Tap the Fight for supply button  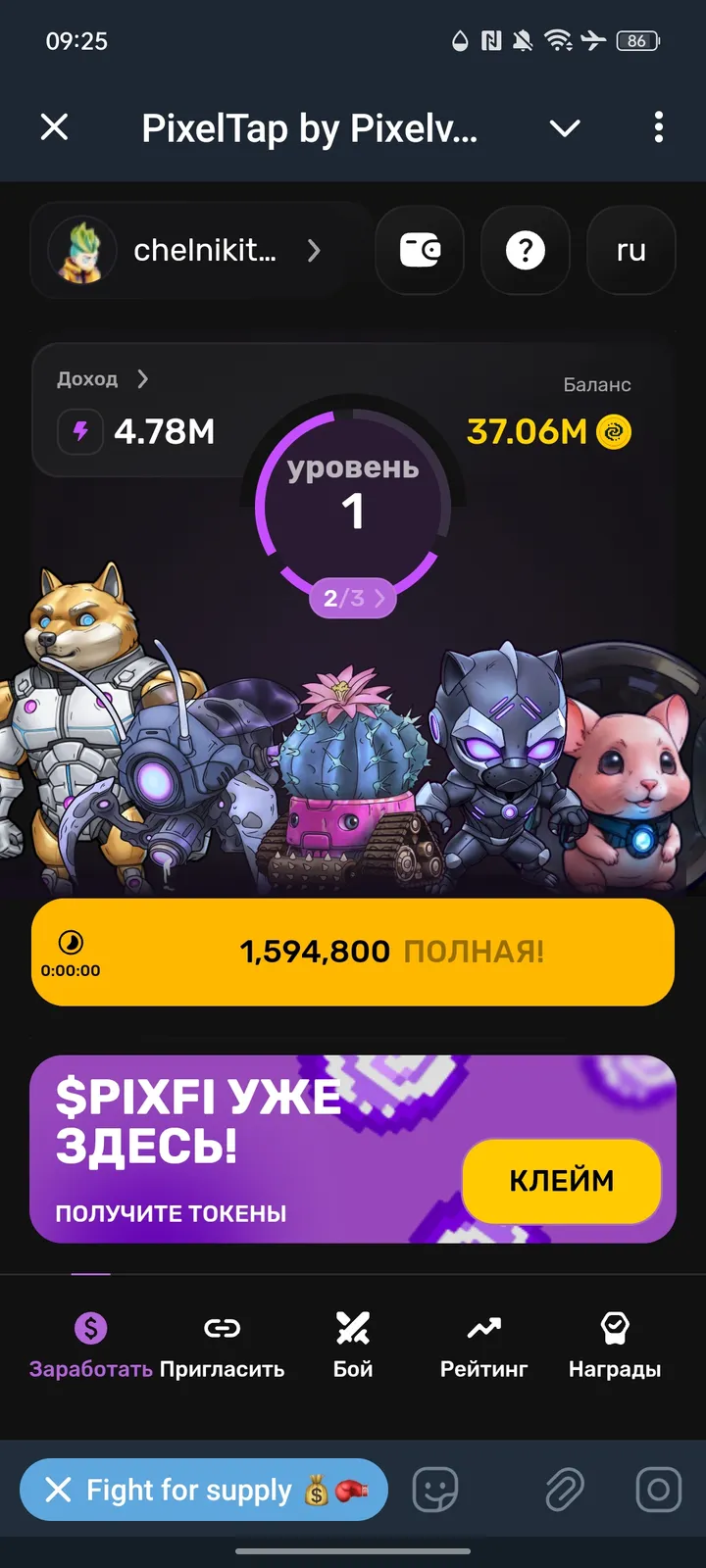tap(206, 1491)
